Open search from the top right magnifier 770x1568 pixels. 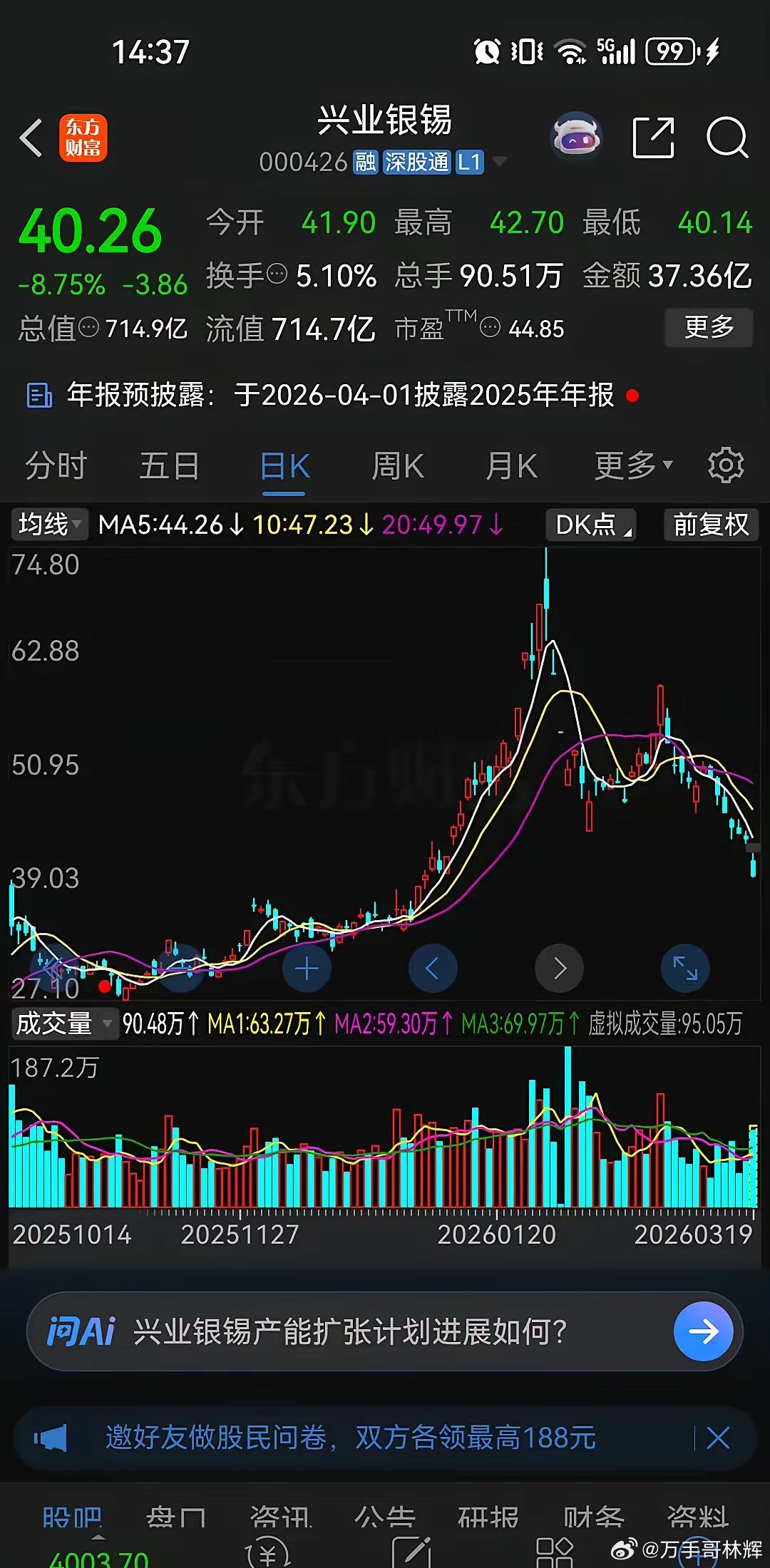tap(729, 138)
